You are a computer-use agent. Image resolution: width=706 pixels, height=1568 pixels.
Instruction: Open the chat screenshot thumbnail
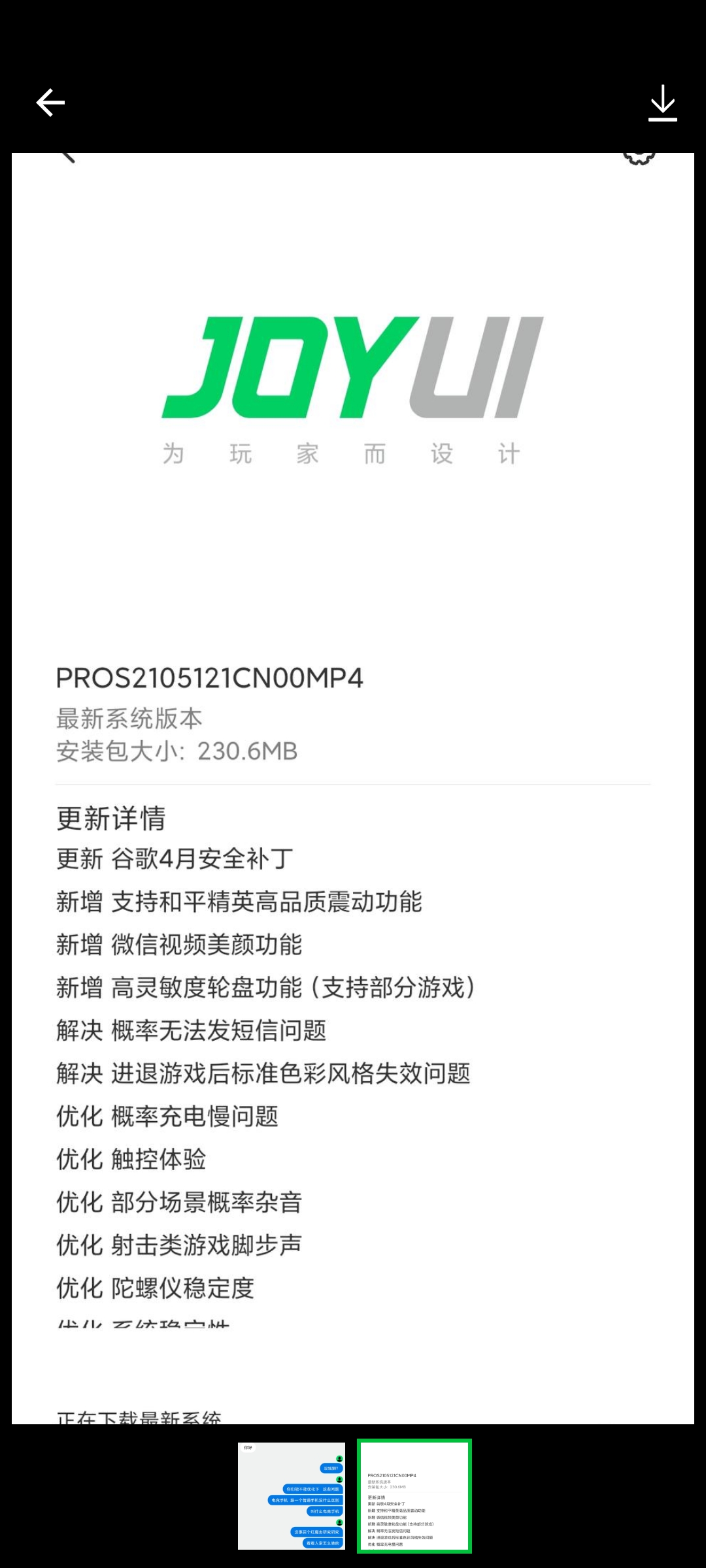point(291,1495)
